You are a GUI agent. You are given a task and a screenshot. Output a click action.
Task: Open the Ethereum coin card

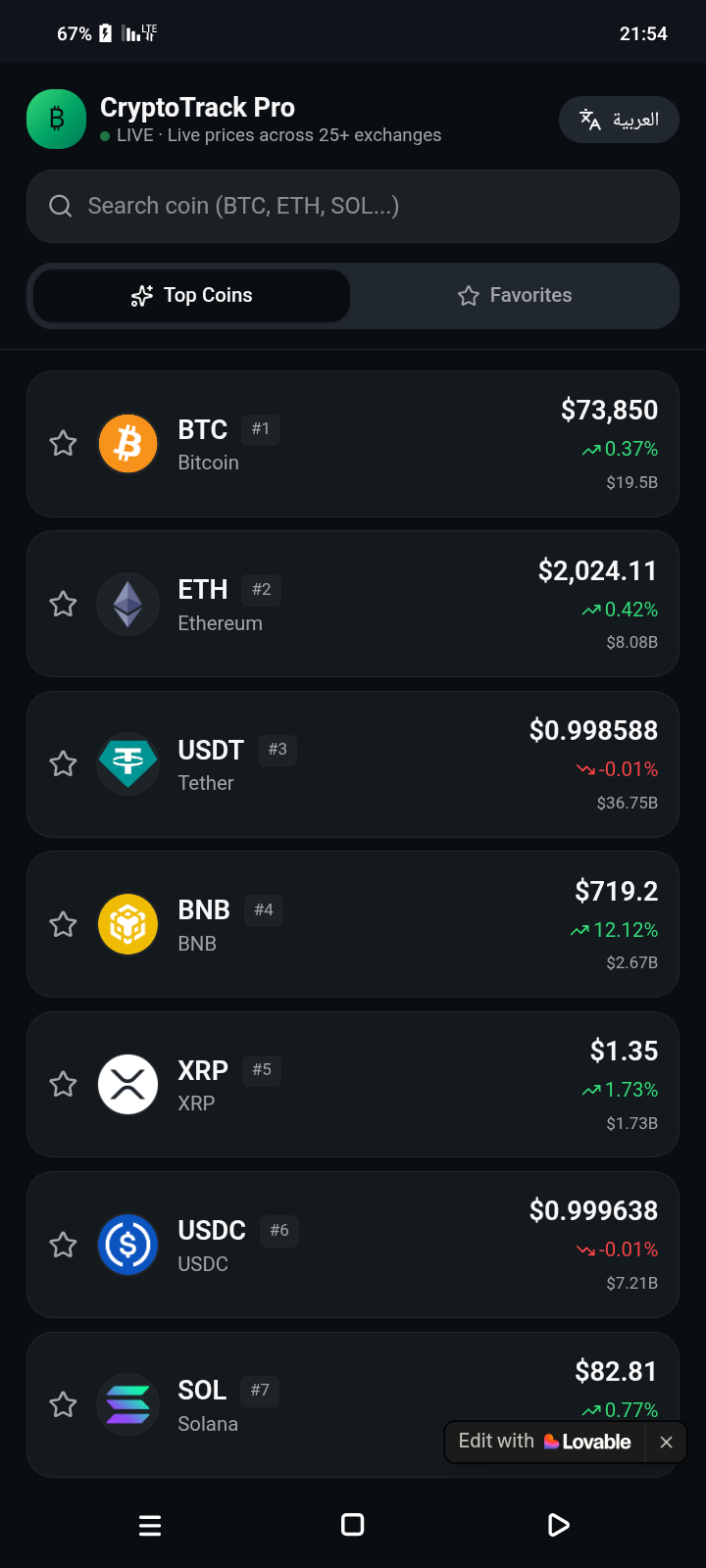click(x=353, y=604)
